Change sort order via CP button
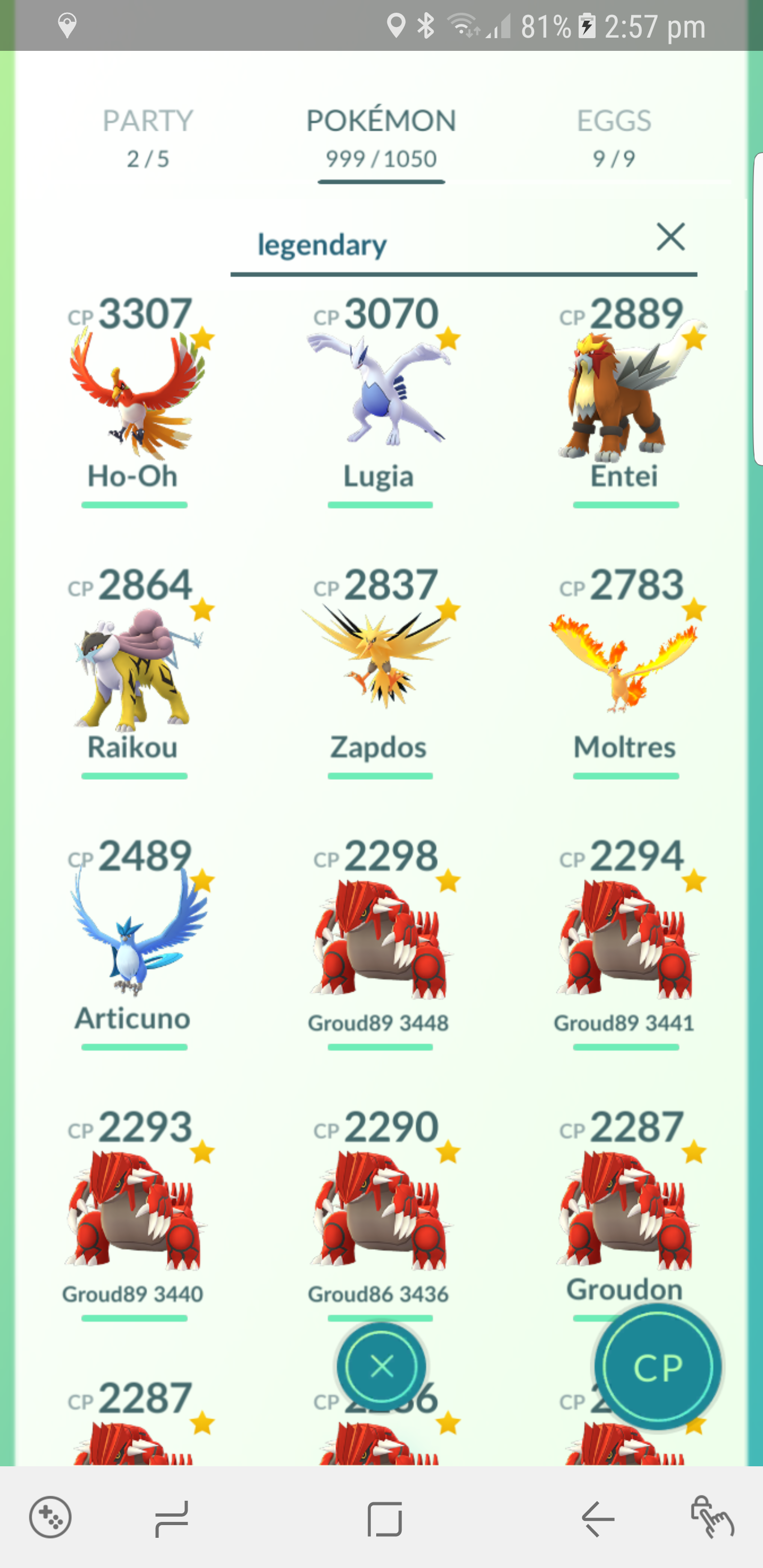The width and height of the screenshot is (763, 1568). pyautogui.click(x=658, y=1367)
